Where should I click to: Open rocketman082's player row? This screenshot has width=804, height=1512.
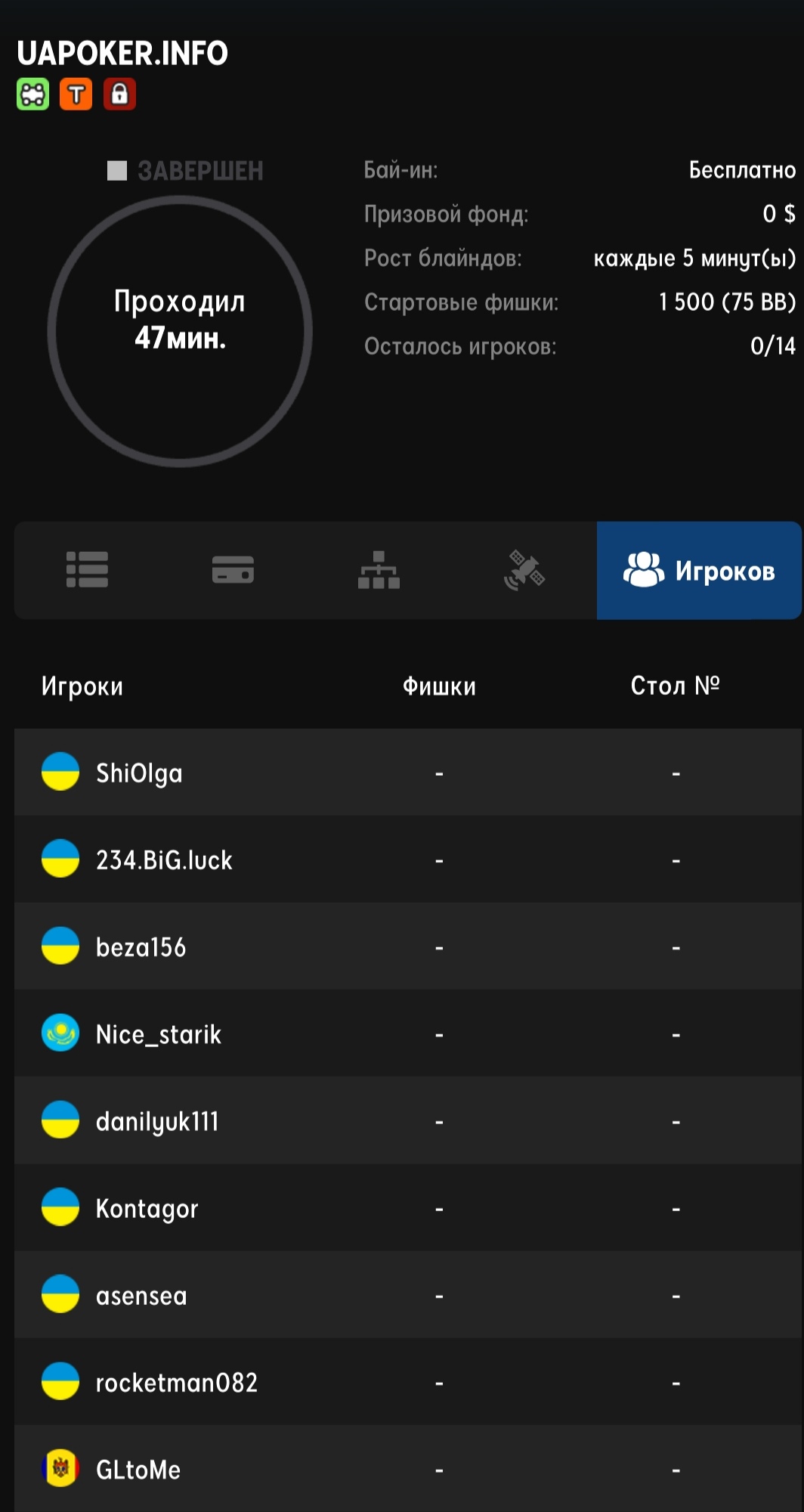coord(408,1382)
